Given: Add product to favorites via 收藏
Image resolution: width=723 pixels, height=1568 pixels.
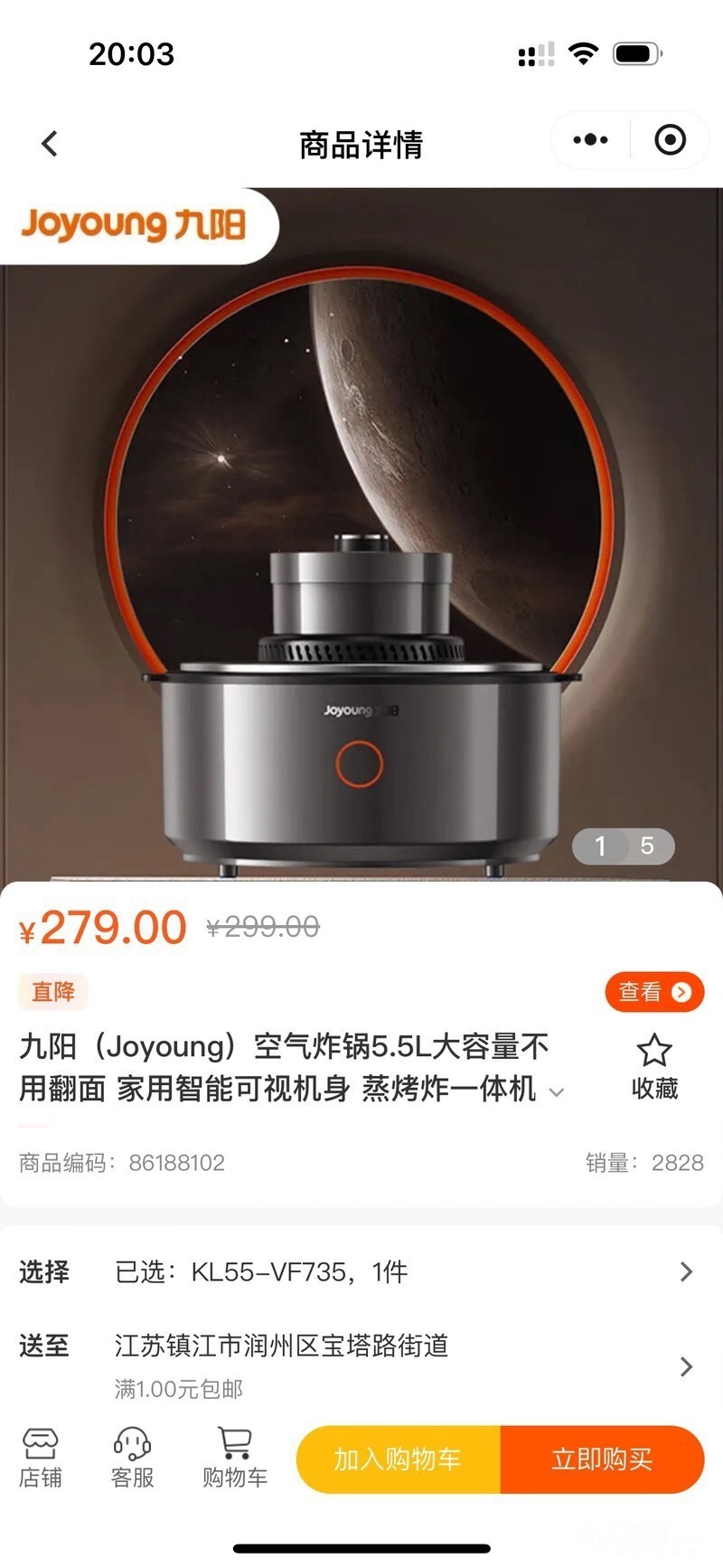Looking at the screenshot, I should pos(653,1067).
